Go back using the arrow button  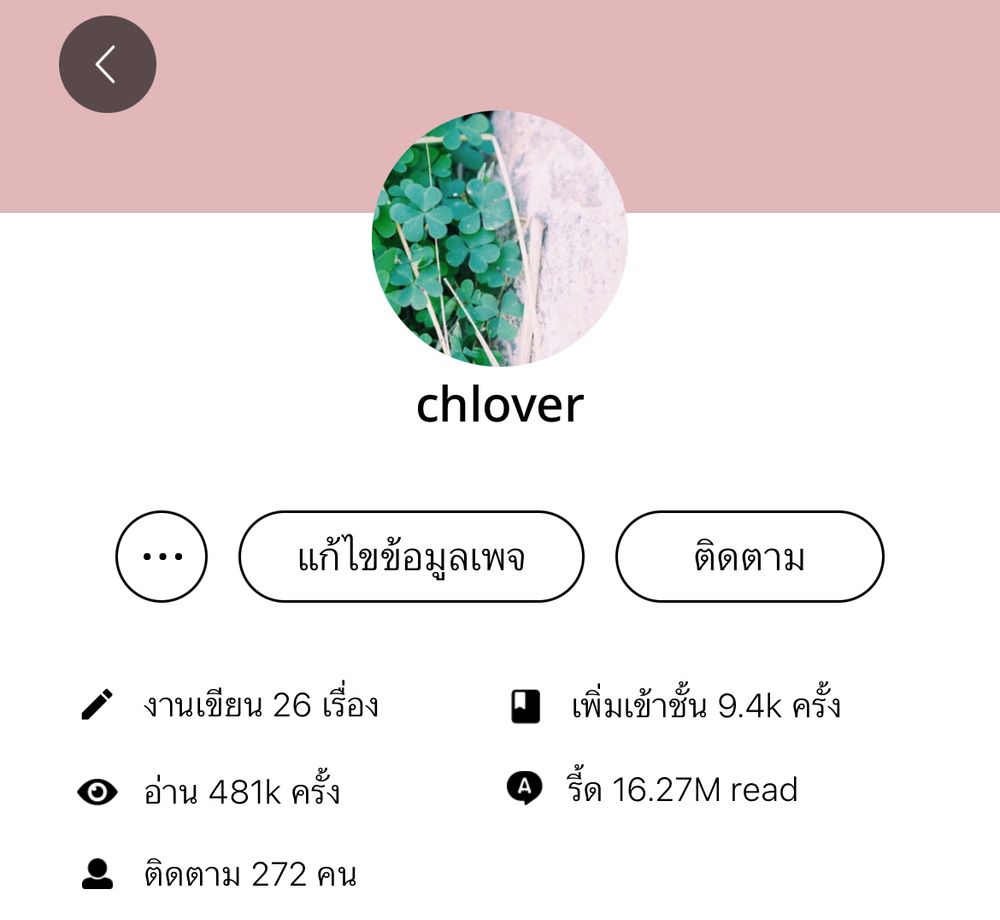(107, 64)
